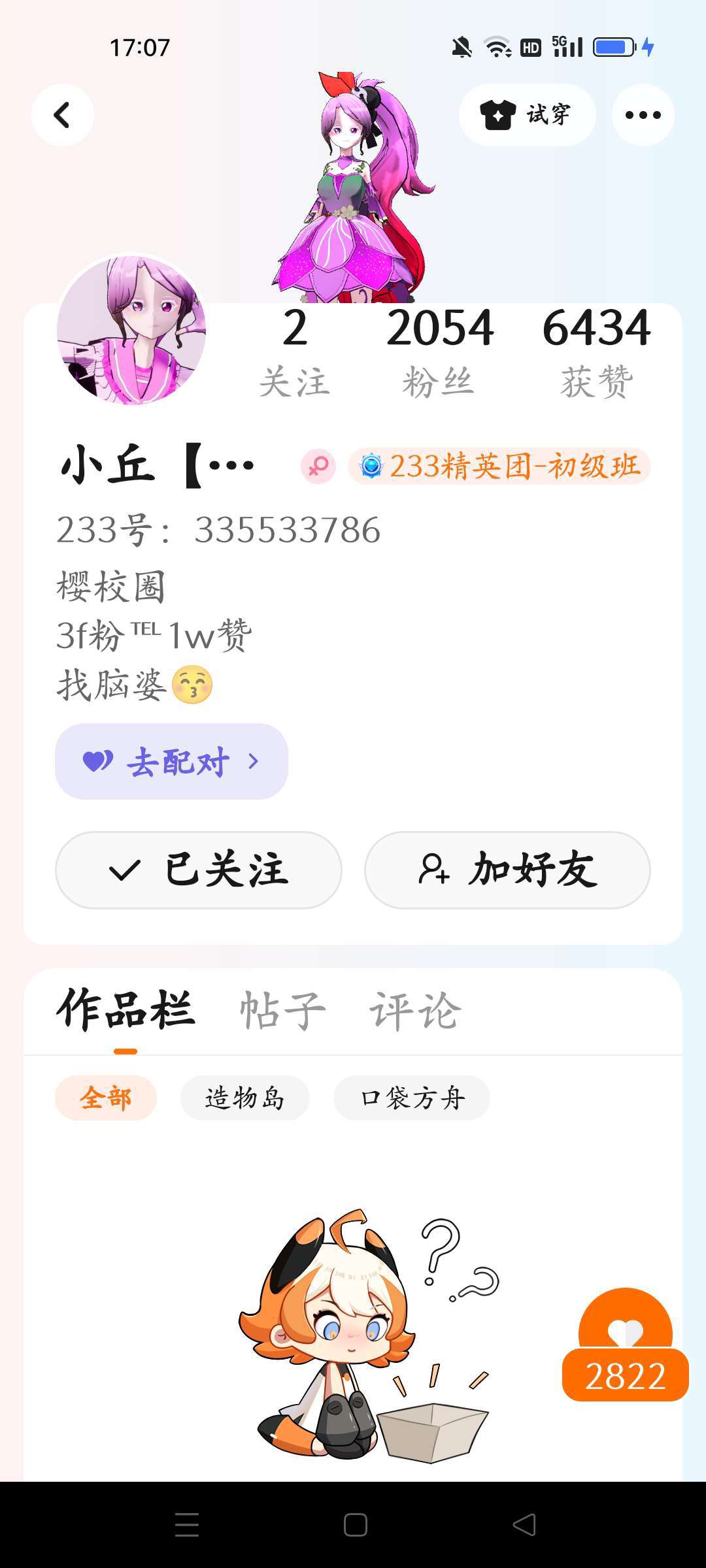Viewport: 706px width, 1568px height.
Task: Switch to the 帖子 tab
Action: point(282,1011)
